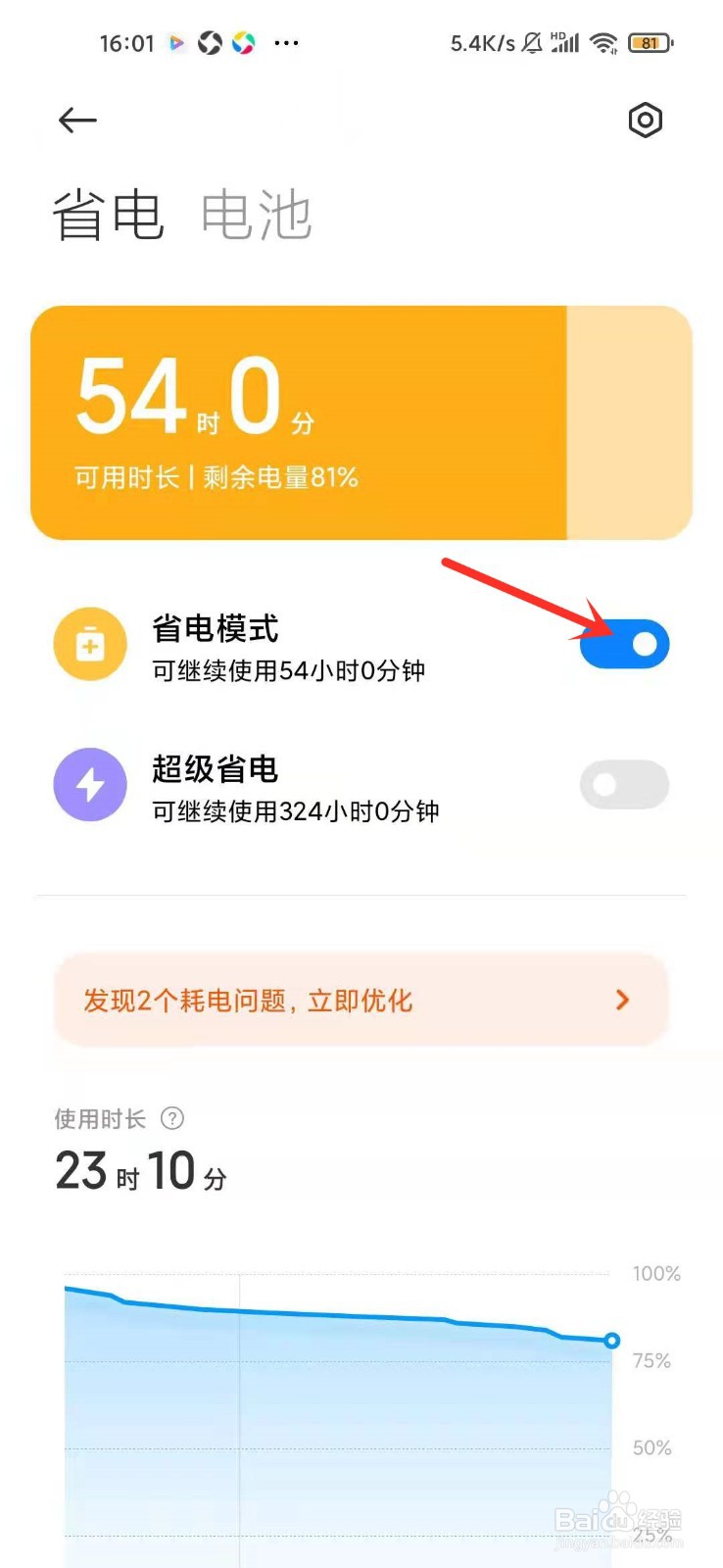Image resolution: width=723 pixels, height=1568 pixels.
Task: Open the 使用时长 help question mark
Action: (171, 1119)
